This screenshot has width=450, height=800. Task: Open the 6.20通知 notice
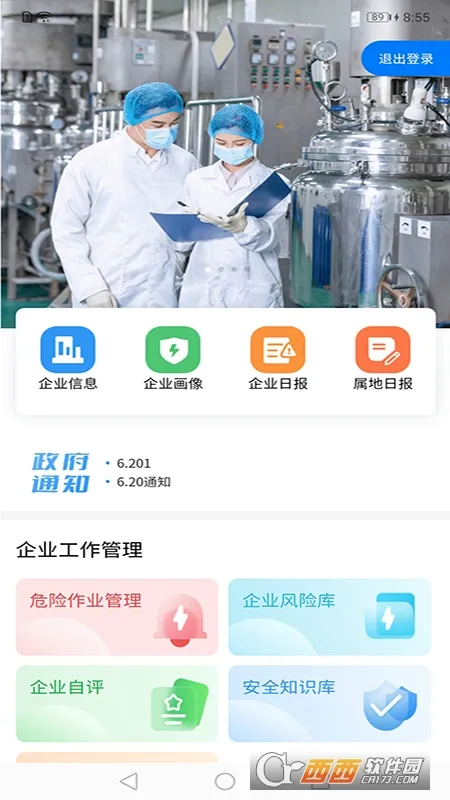pos(143,482)
